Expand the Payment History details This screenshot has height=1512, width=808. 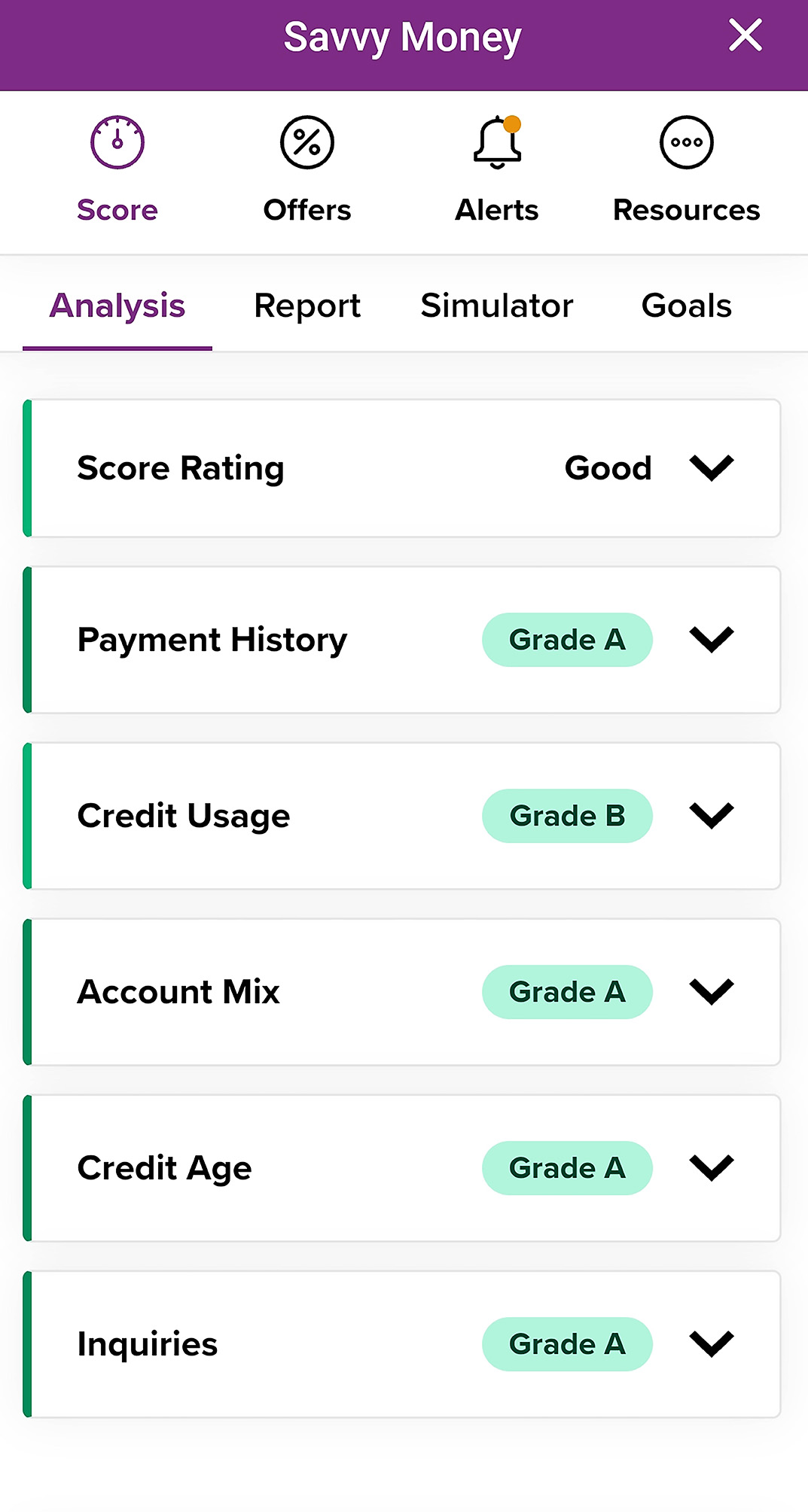point(710,639)
